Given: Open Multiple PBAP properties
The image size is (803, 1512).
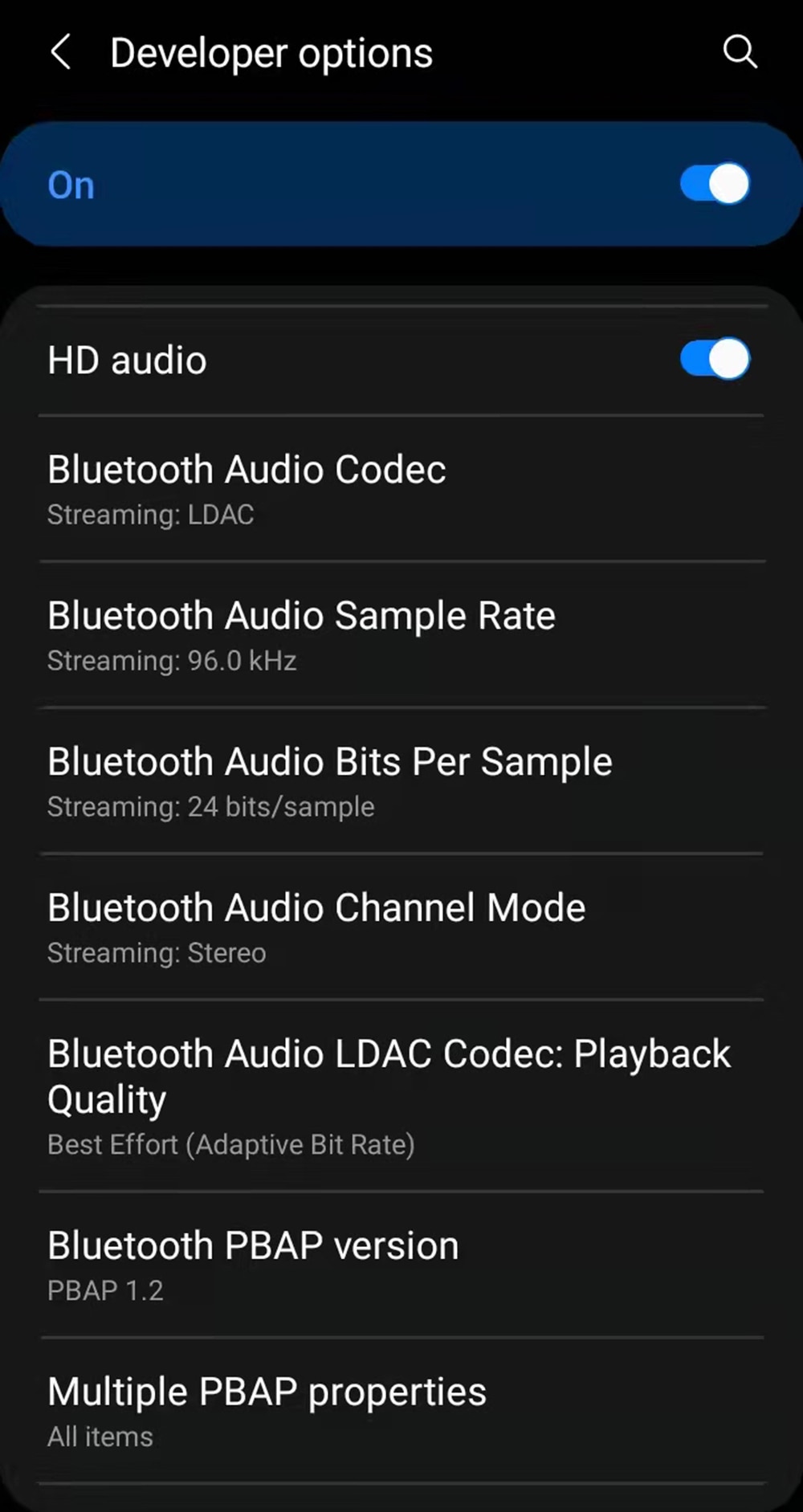Looking at the screenshot, I should click(x=401, y=1411).
